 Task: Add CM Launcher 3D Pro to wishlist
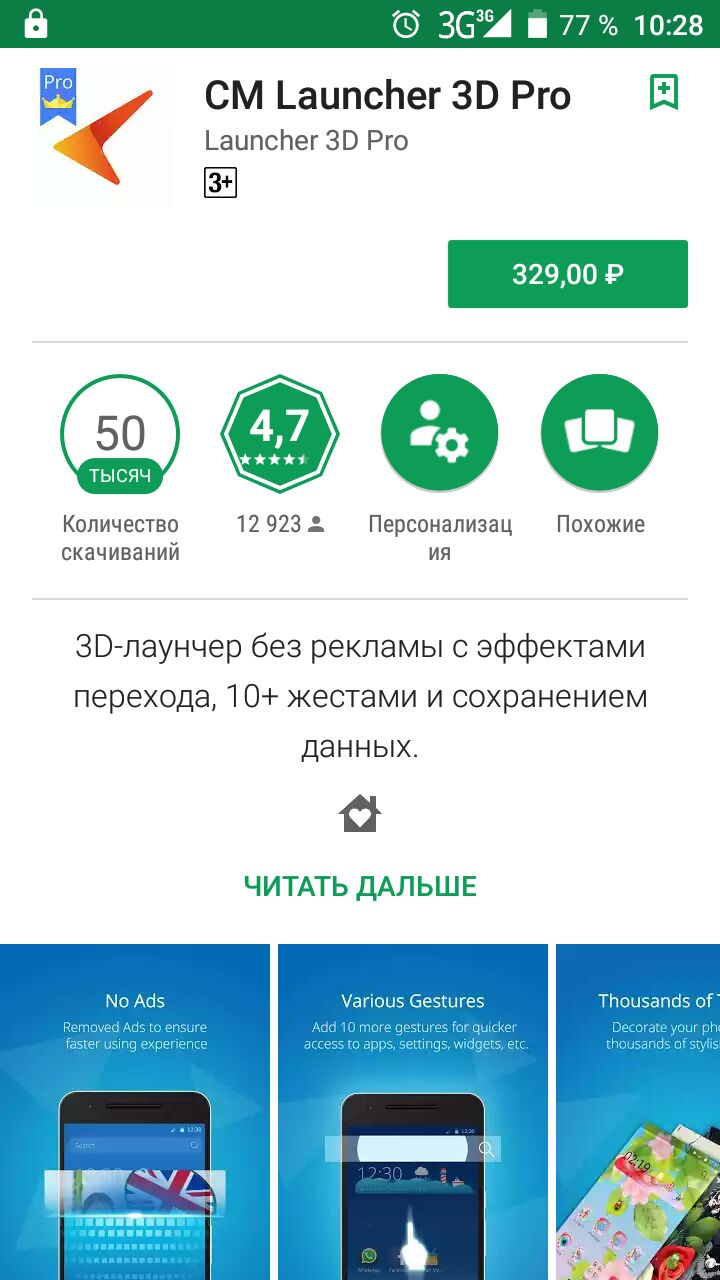[x=663, y=92]
